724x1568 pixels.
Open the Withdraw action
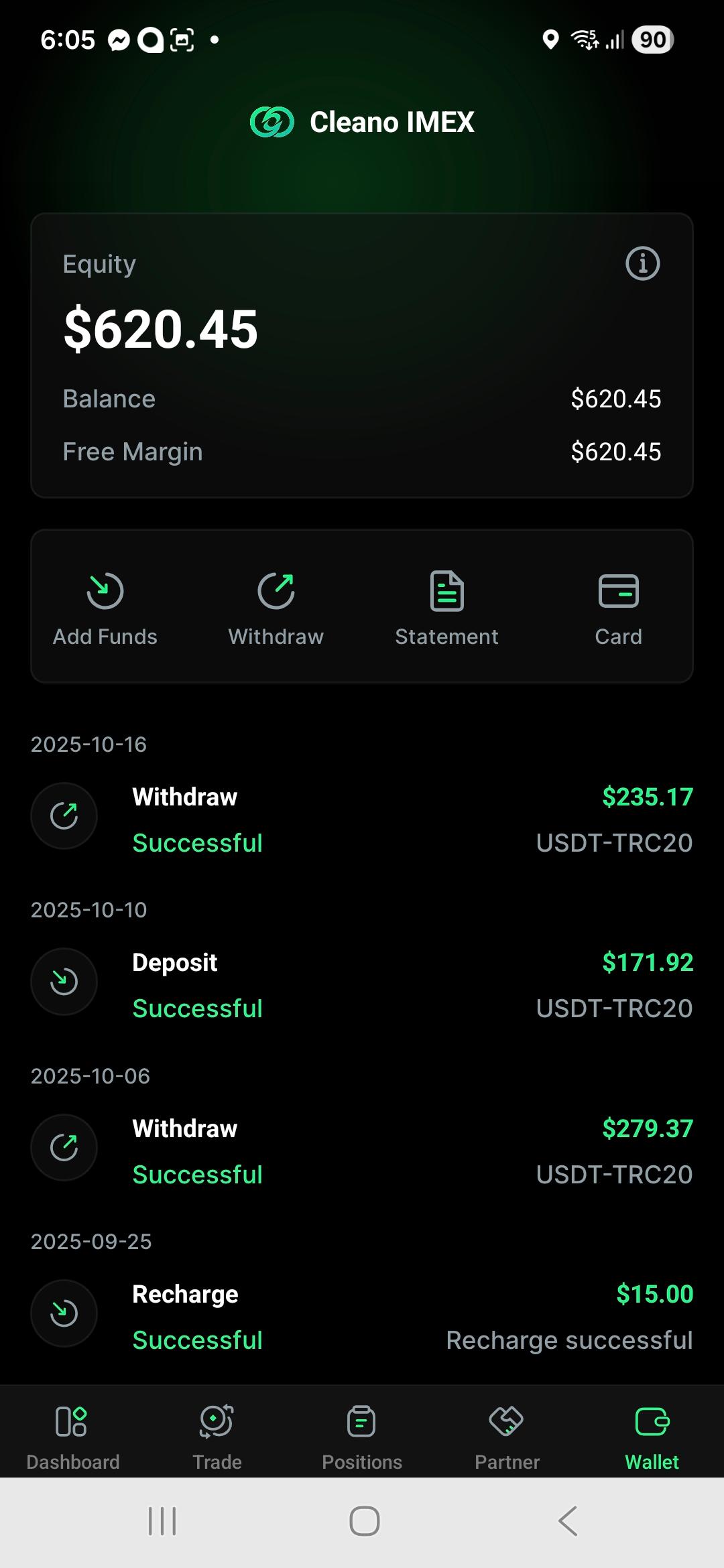point(276,607)
